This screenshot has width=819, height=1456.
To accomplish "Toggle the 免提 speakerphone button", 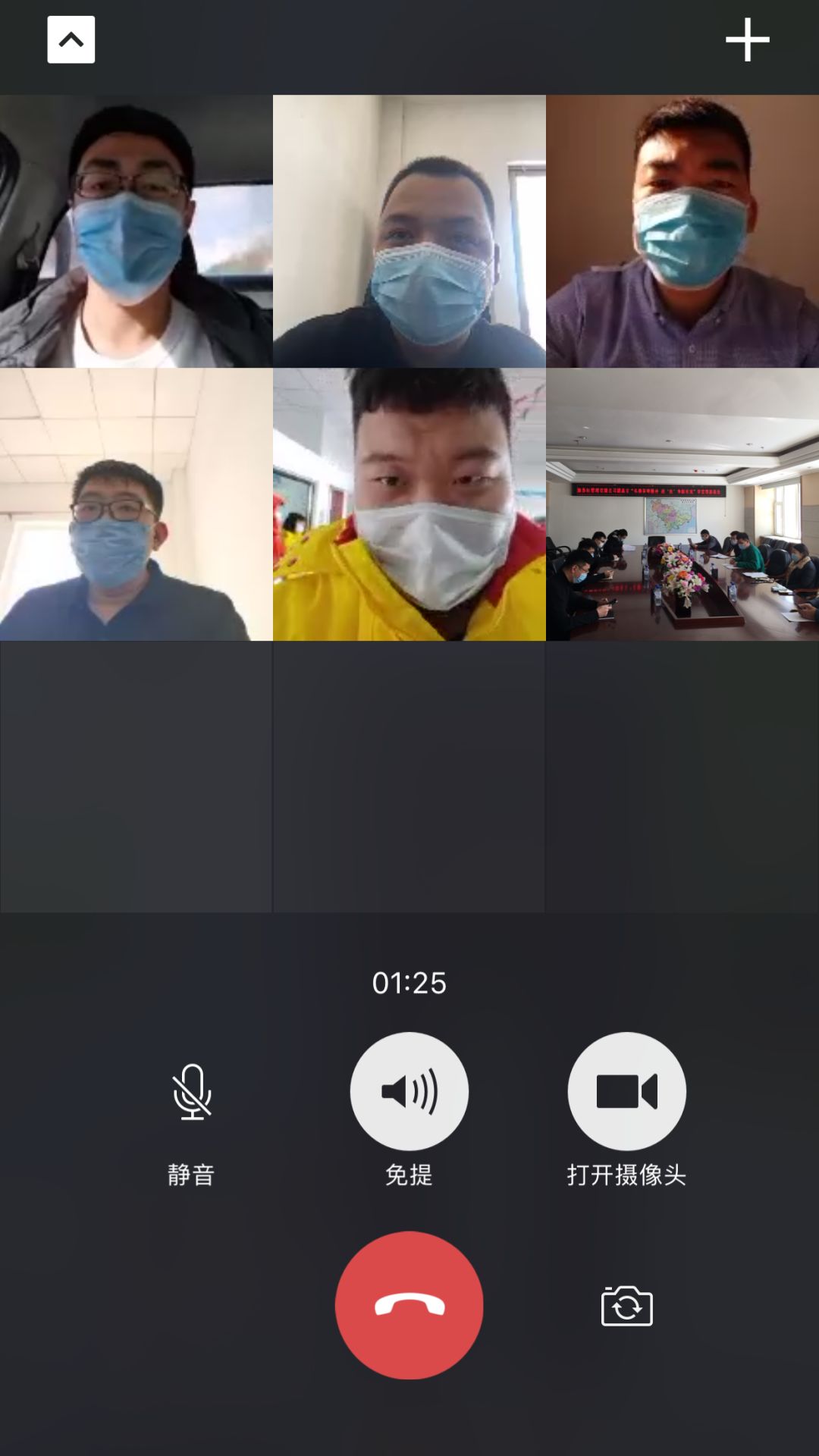I will 409,1092.
